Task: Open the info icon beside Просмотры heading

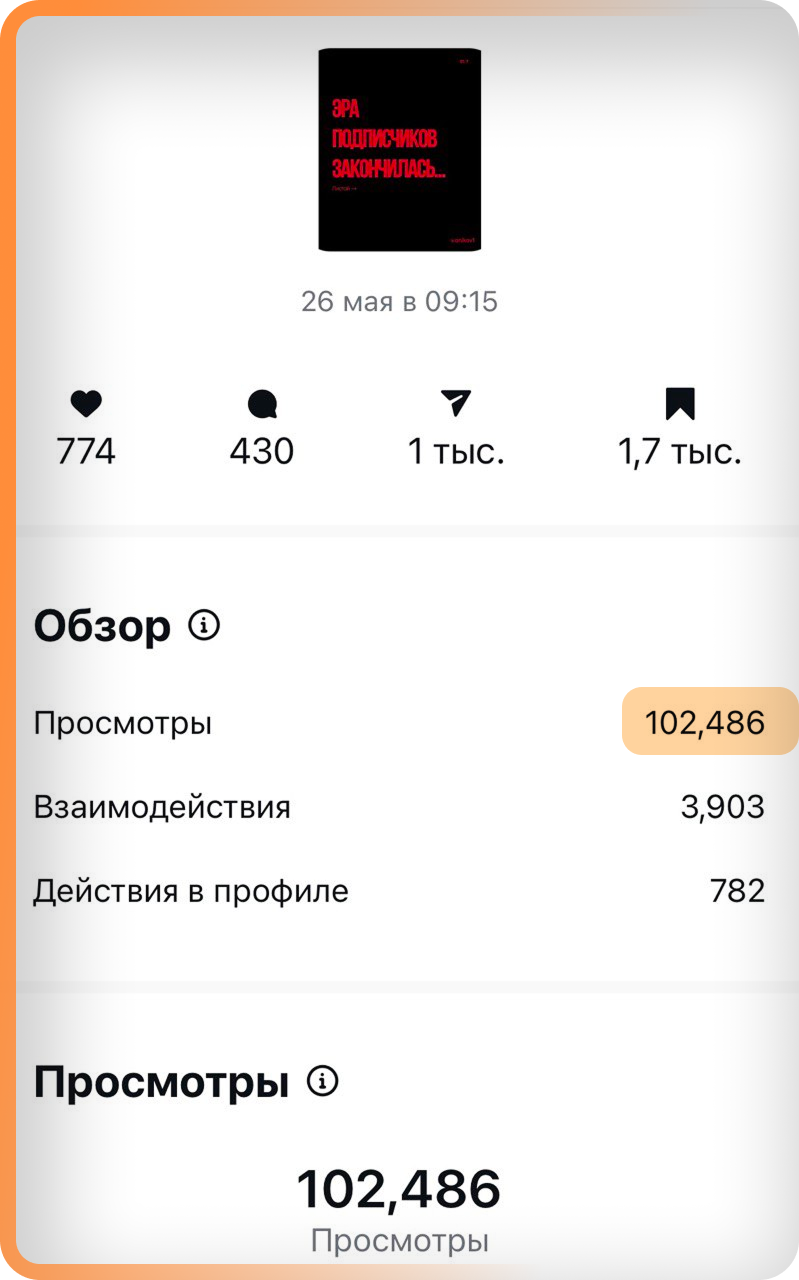Action: tap(323, 1081)
